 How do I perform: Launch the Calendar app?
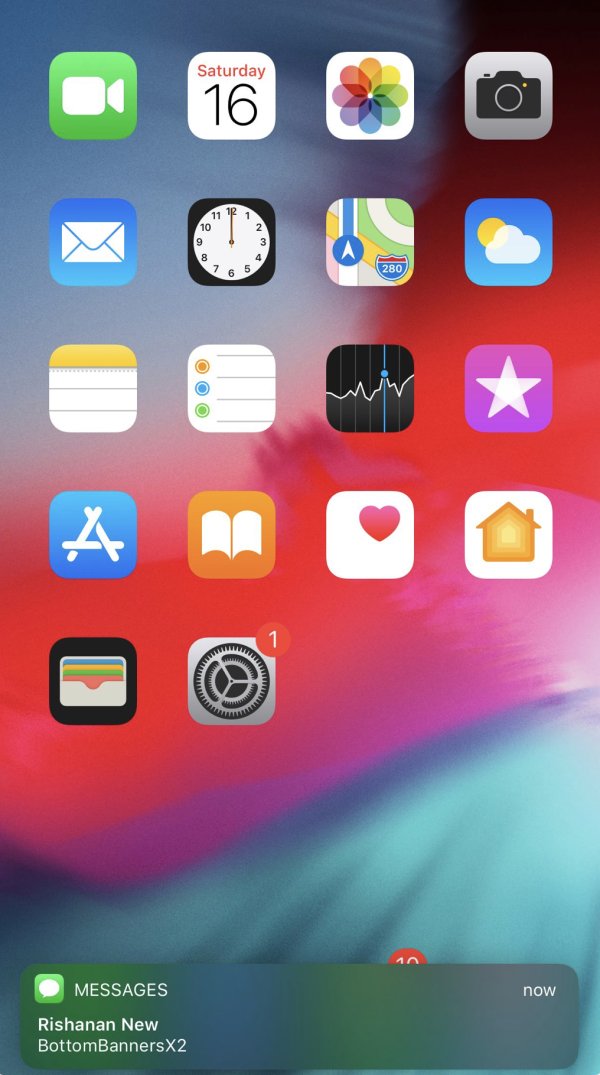[231, 96]
